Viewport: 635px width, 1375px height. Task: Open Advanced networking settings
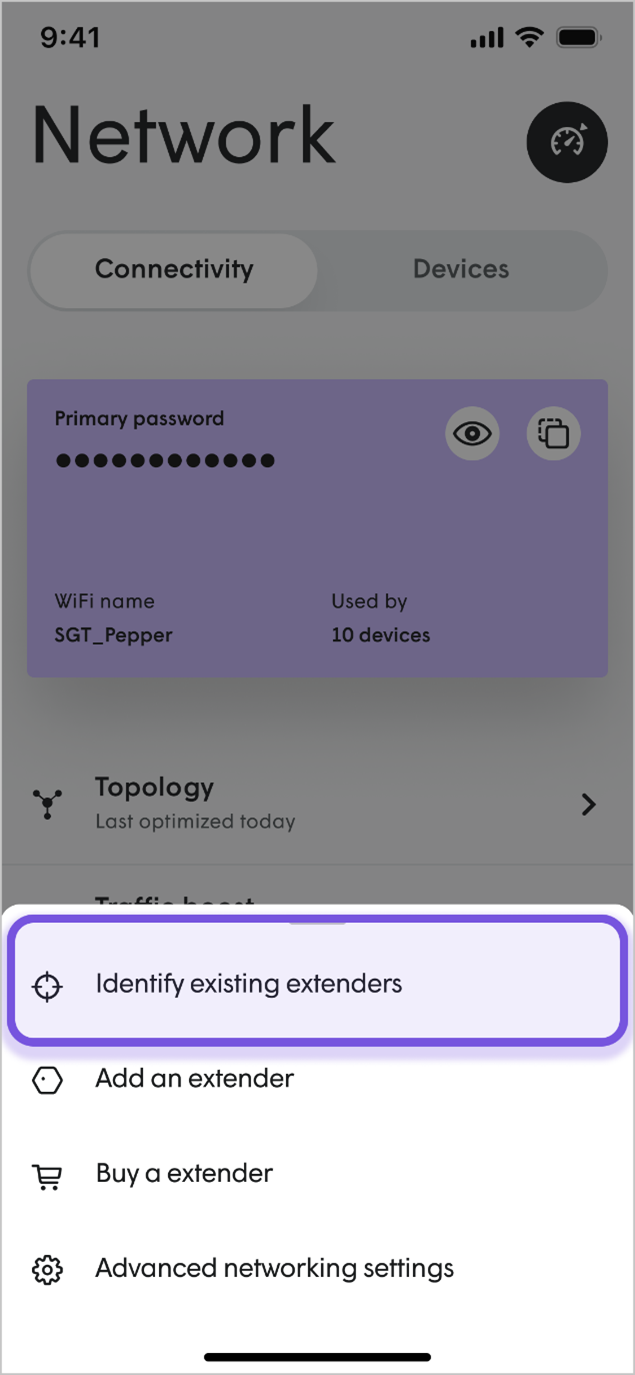point(274,1268)
